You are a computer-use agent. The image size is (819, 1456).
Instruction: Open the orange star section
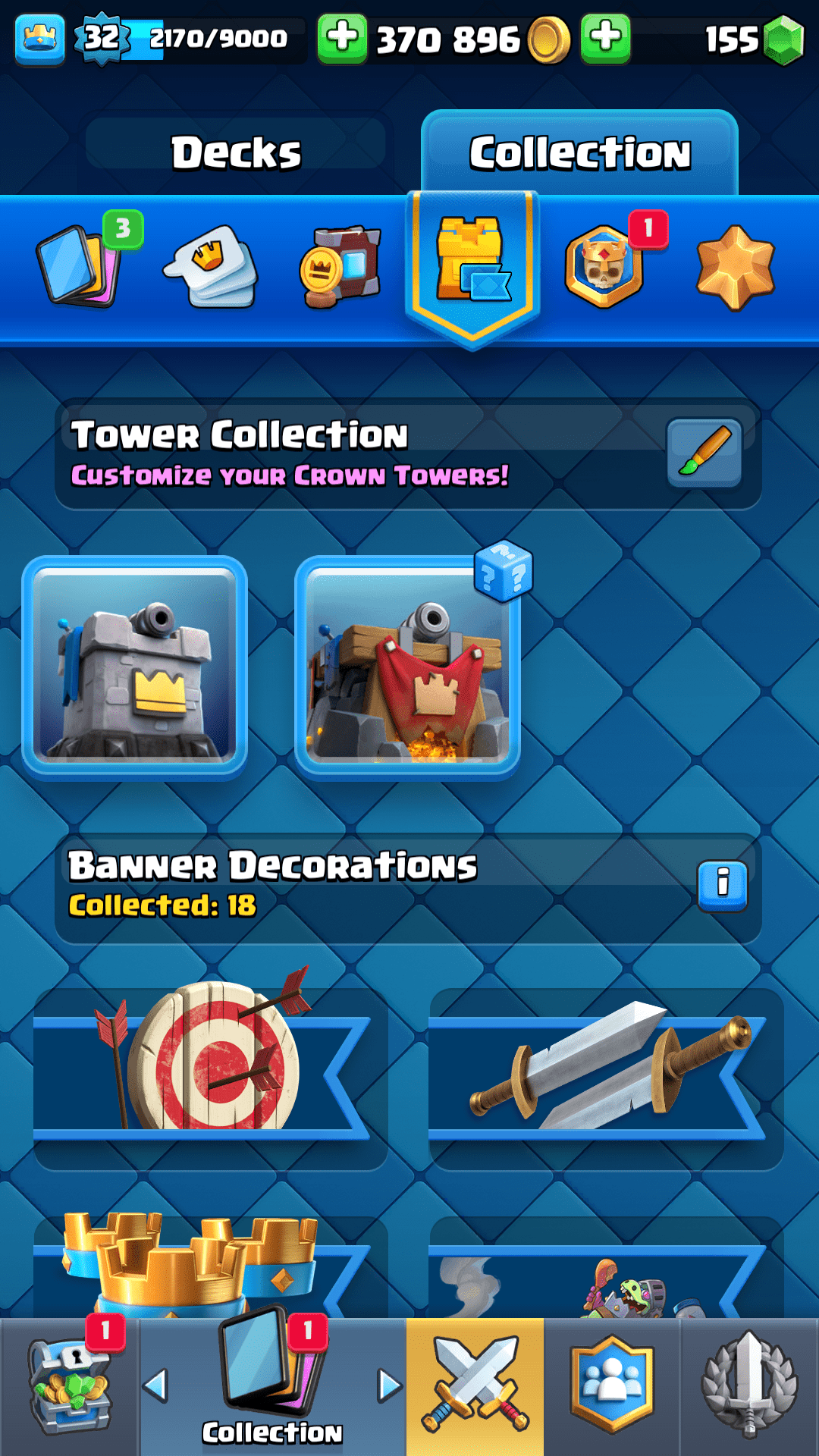coord(735,267)
